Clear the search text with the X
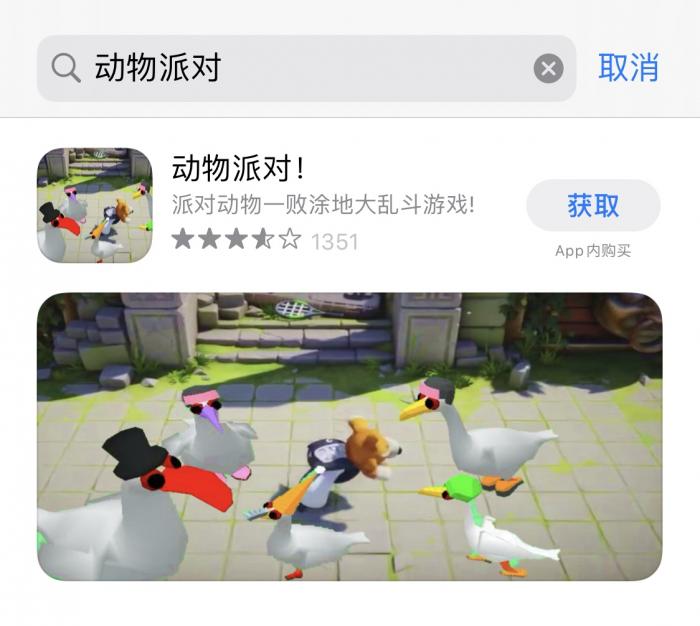 point(548,68)
